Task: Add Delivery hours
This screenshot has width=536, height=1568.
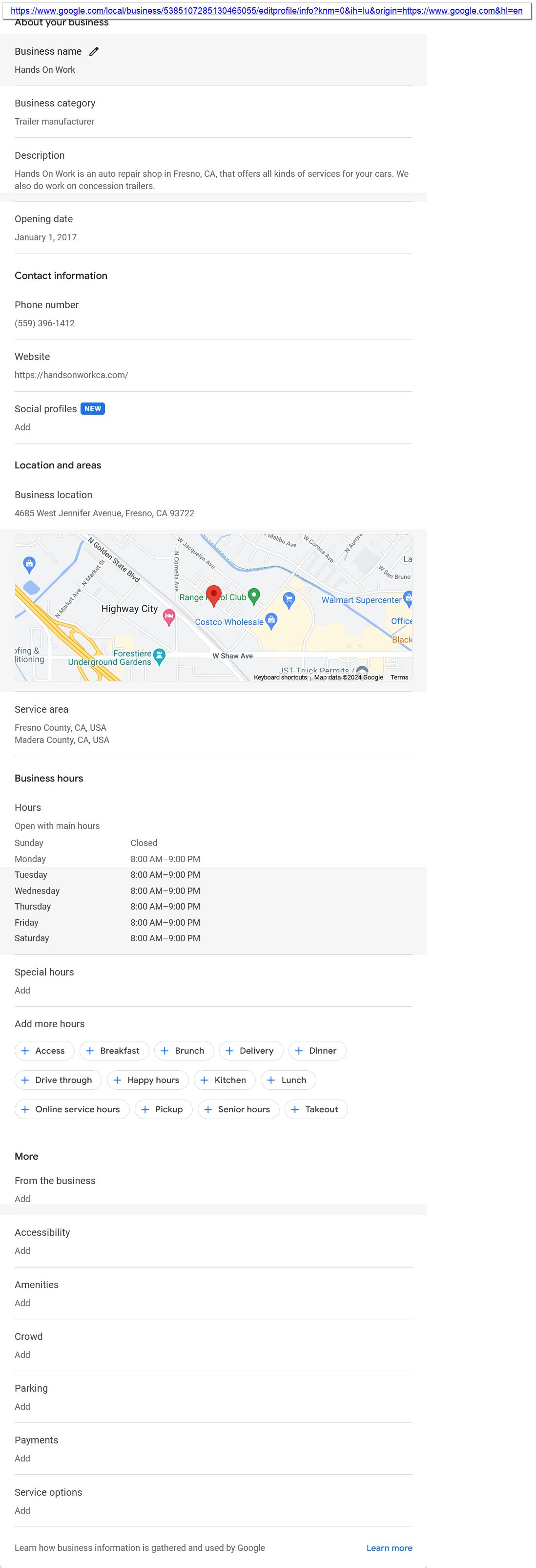Action: click(x=250, y=1051)
